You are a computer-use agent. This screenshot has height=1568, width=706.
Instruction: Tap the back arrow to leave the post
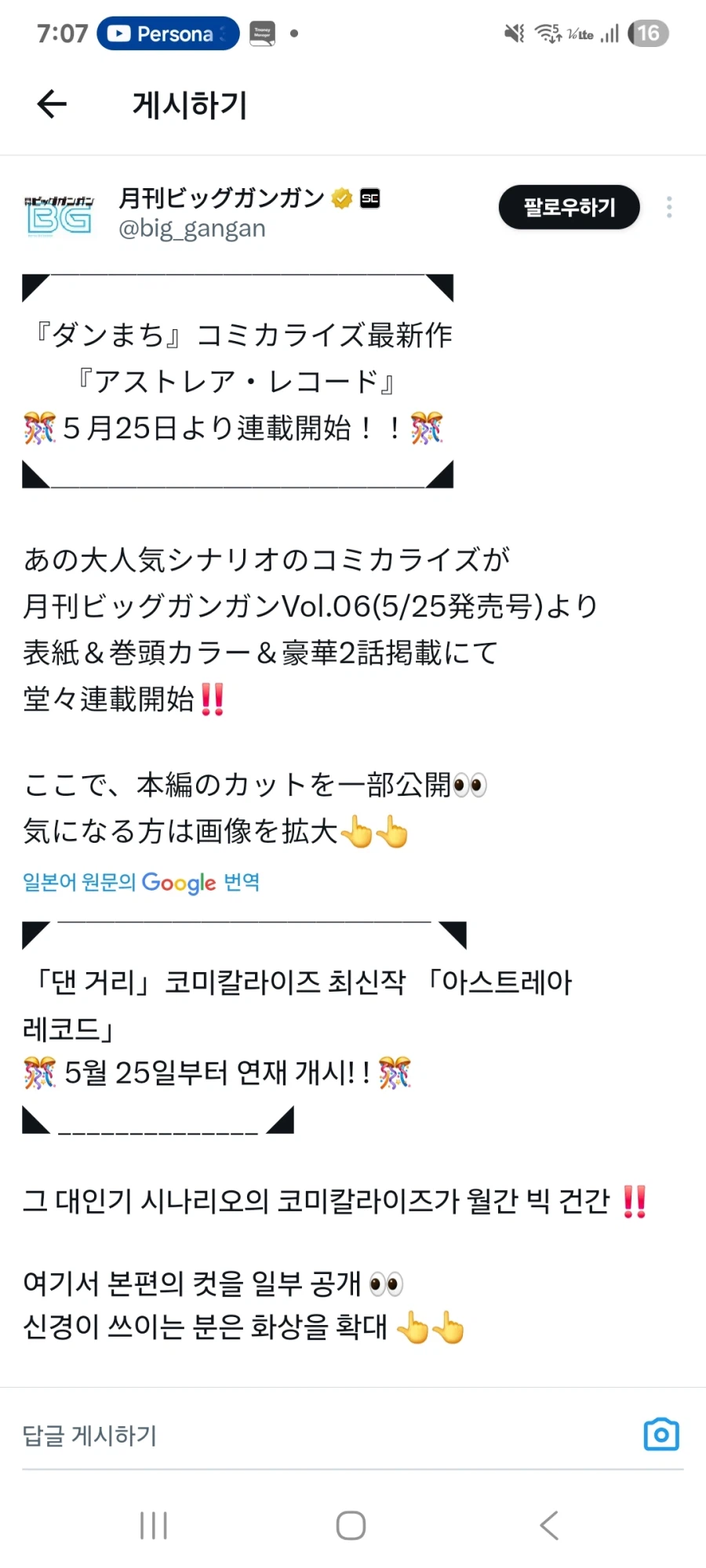[x=50, y=104]
